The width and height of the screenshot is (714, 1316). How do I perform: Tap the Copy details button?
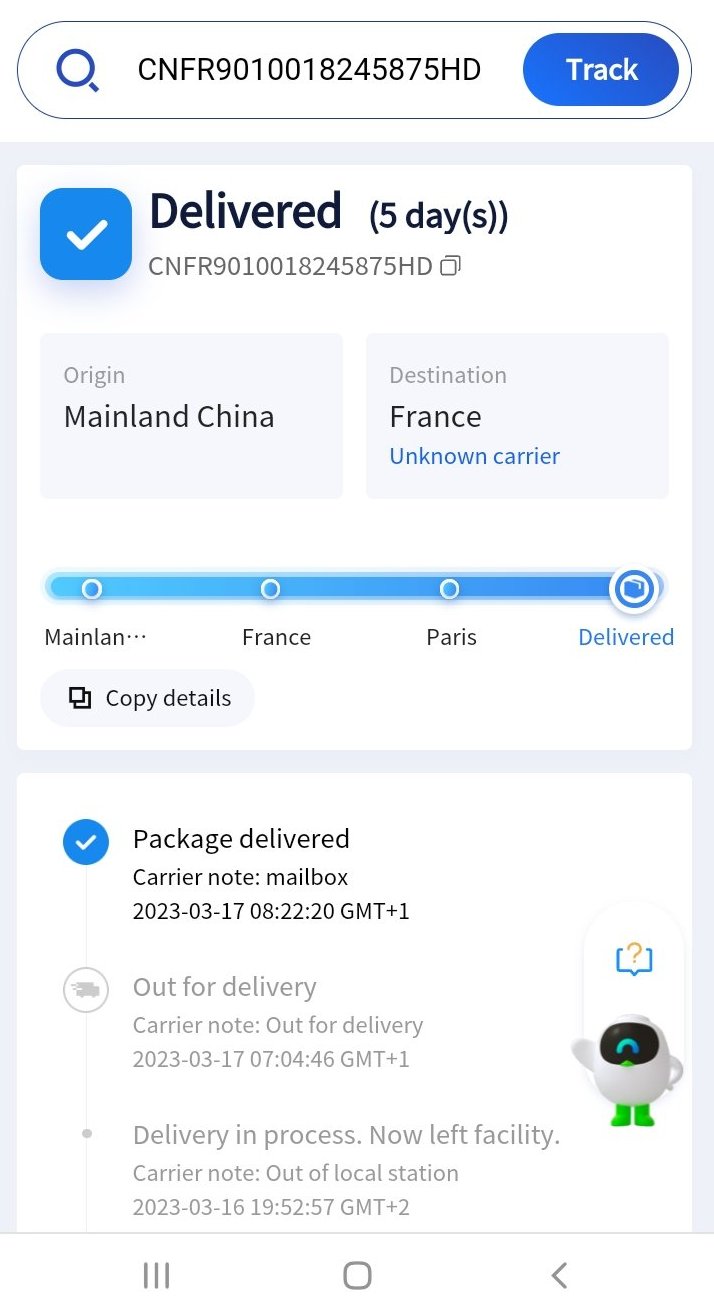pos(148,698)
